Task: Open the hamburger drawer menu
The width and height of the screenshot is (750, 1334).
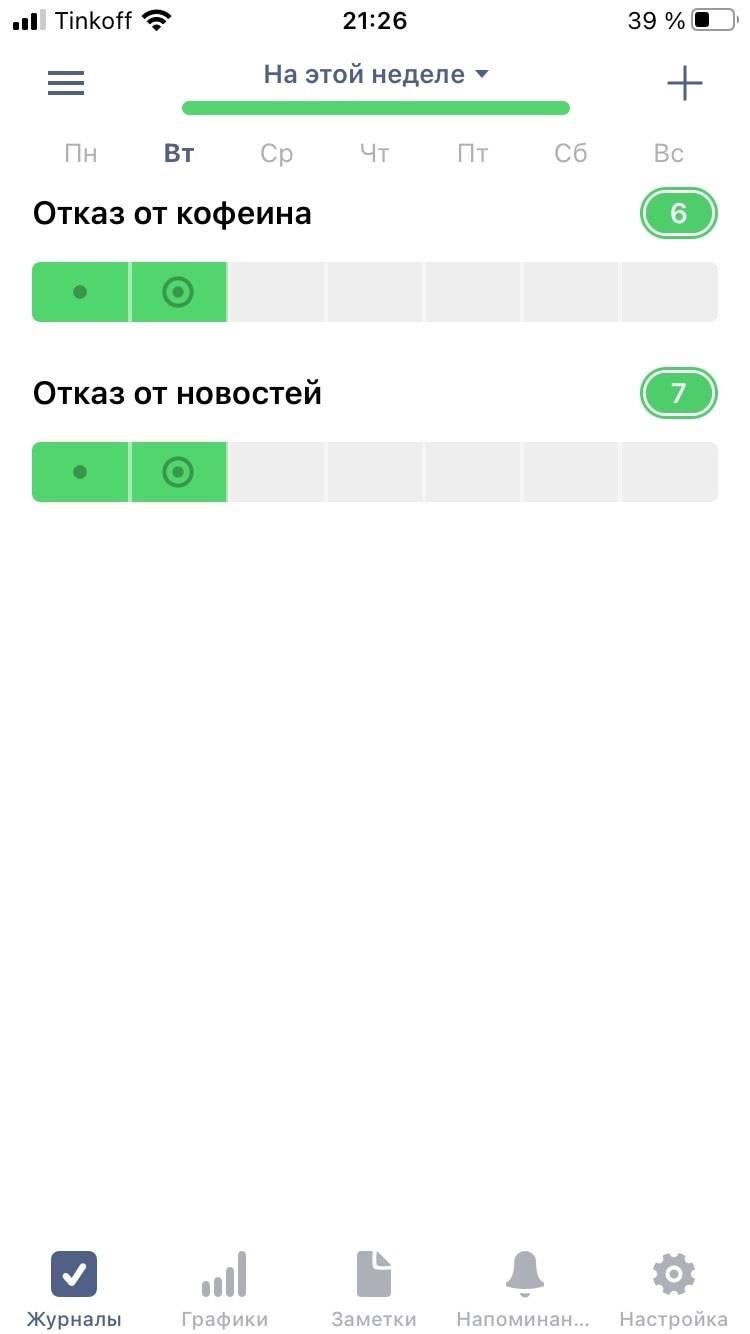Action: point(66,83)
